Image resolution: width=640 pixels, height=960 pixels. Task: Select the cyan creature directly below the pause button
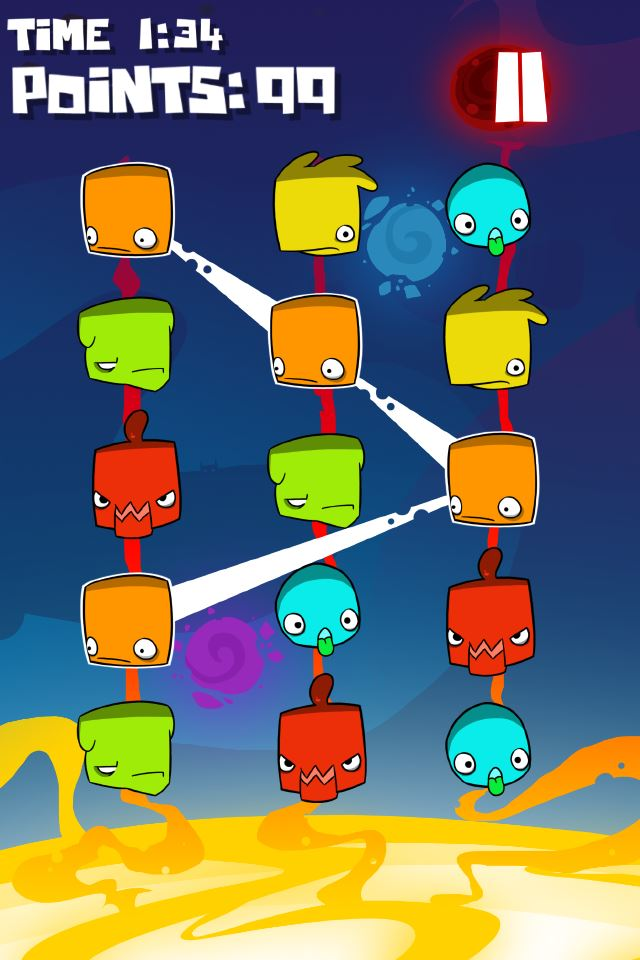coord(488,207)
